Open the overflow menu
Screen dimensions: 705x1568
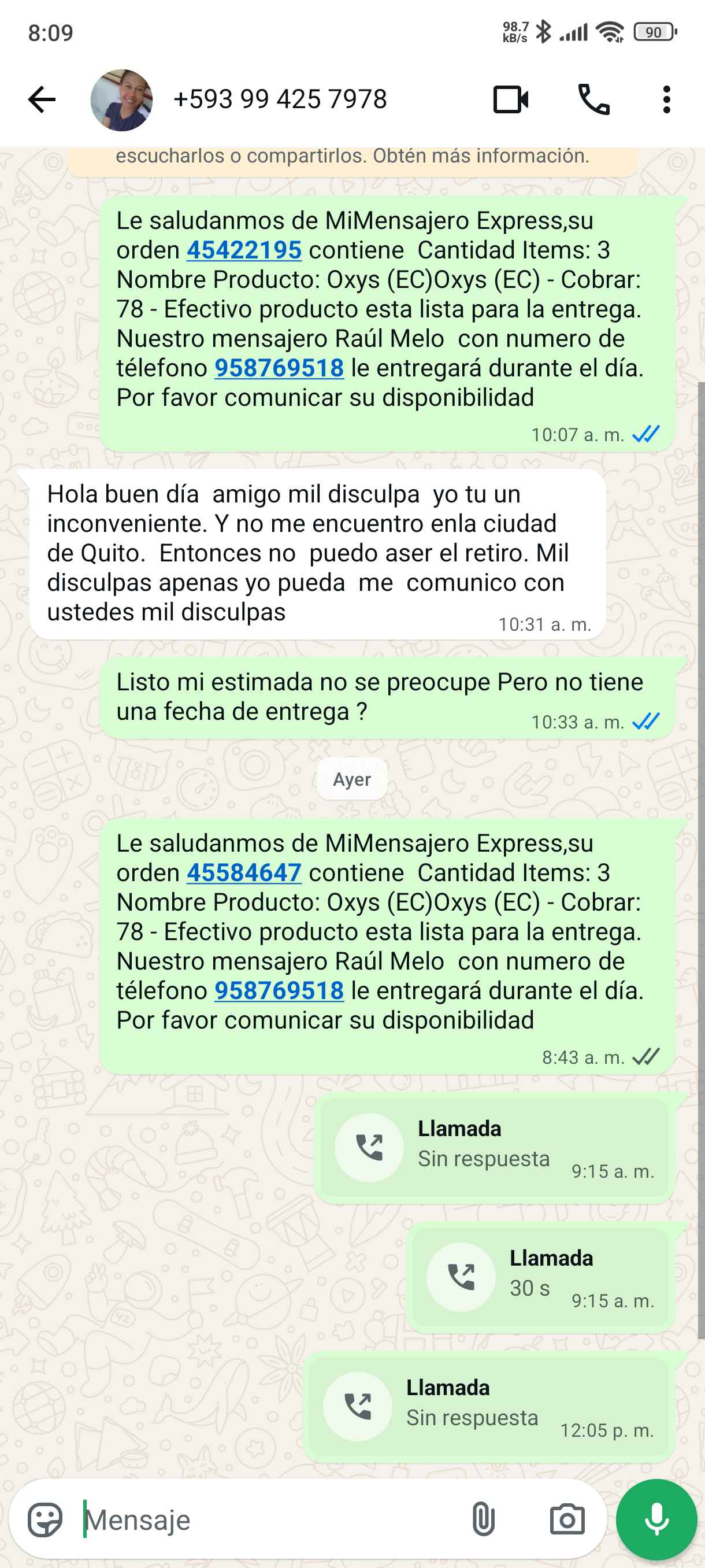coord(667,100)
